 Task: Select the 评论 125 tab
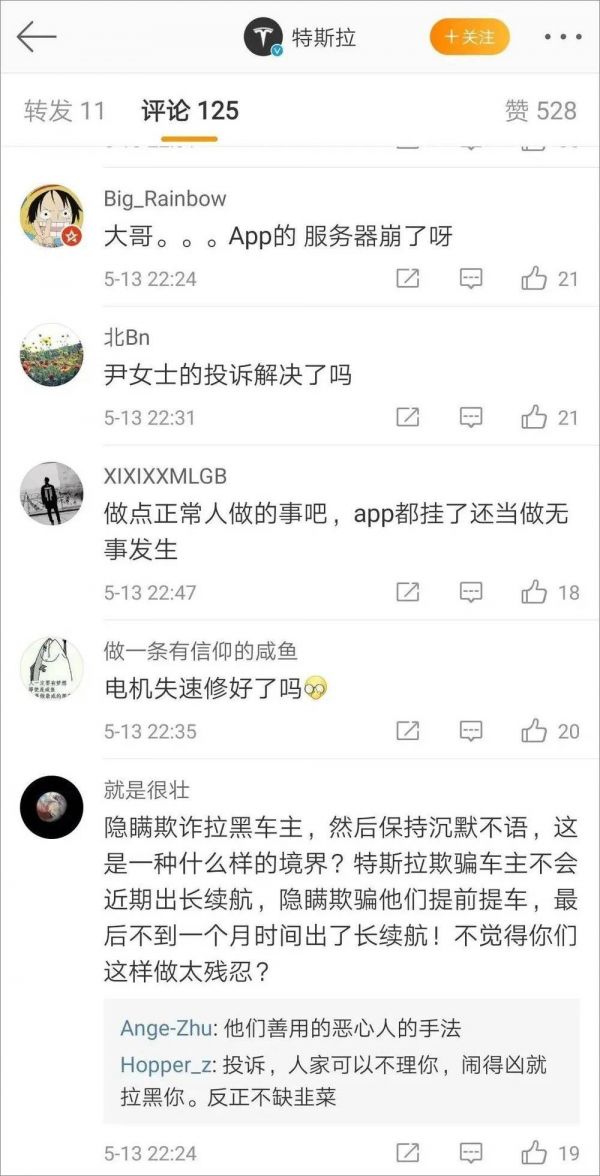[190, 110]
